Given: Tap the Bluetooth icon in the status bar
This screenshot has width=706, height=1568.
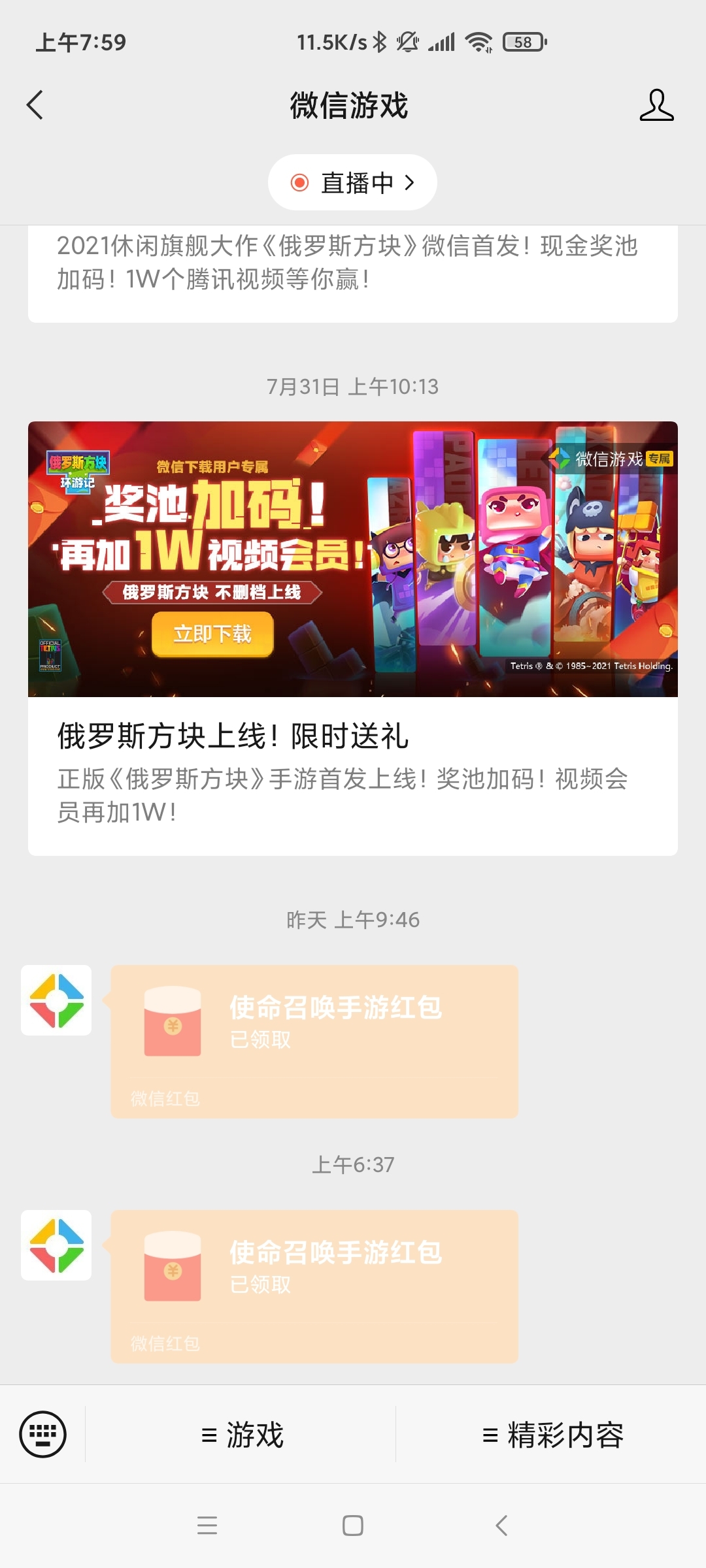Looking at the screenshot, I should [x=380, y=41].
